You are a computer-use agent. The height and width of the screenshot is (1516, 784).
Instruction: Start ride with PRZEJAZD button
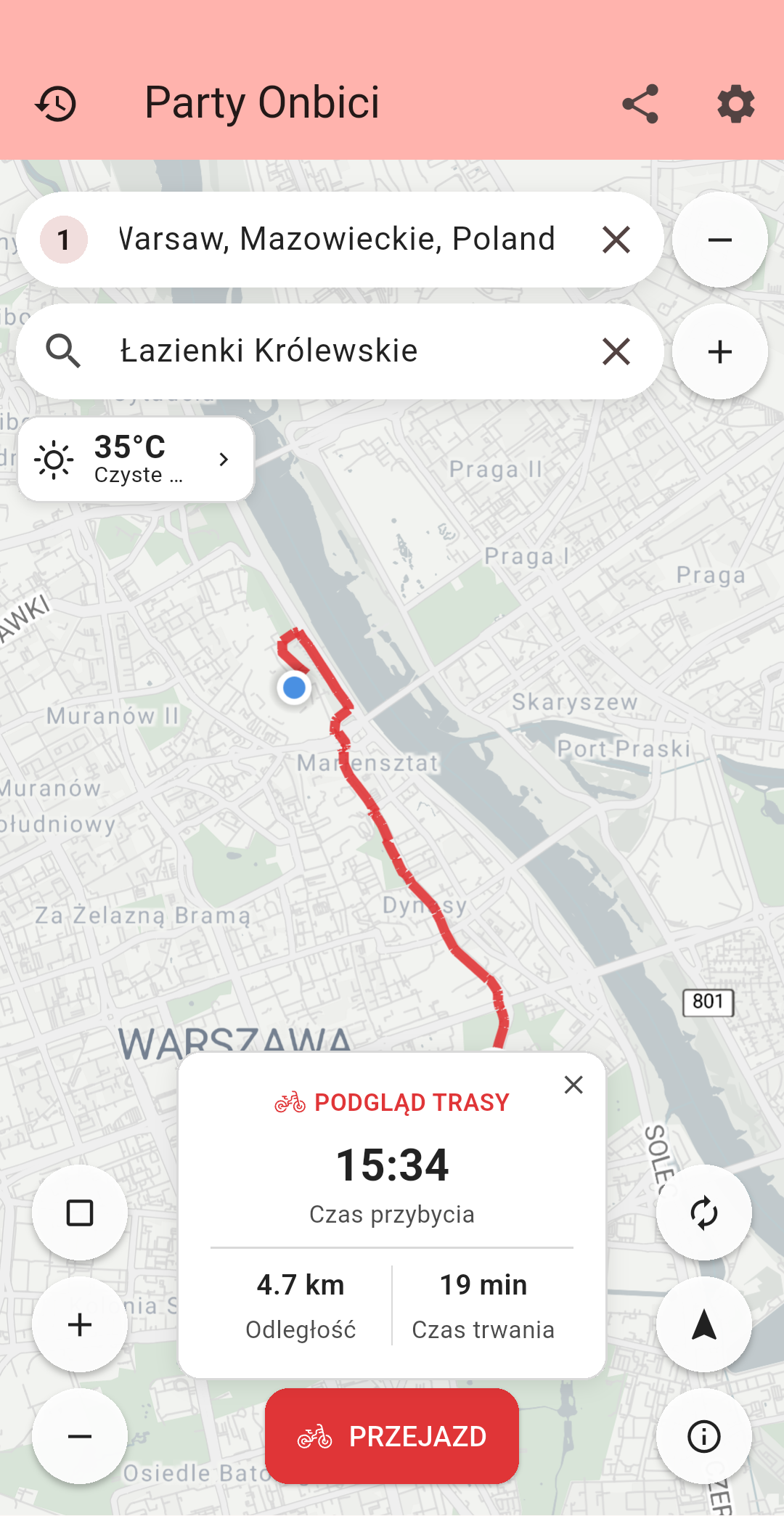[x=392, y=1436]
